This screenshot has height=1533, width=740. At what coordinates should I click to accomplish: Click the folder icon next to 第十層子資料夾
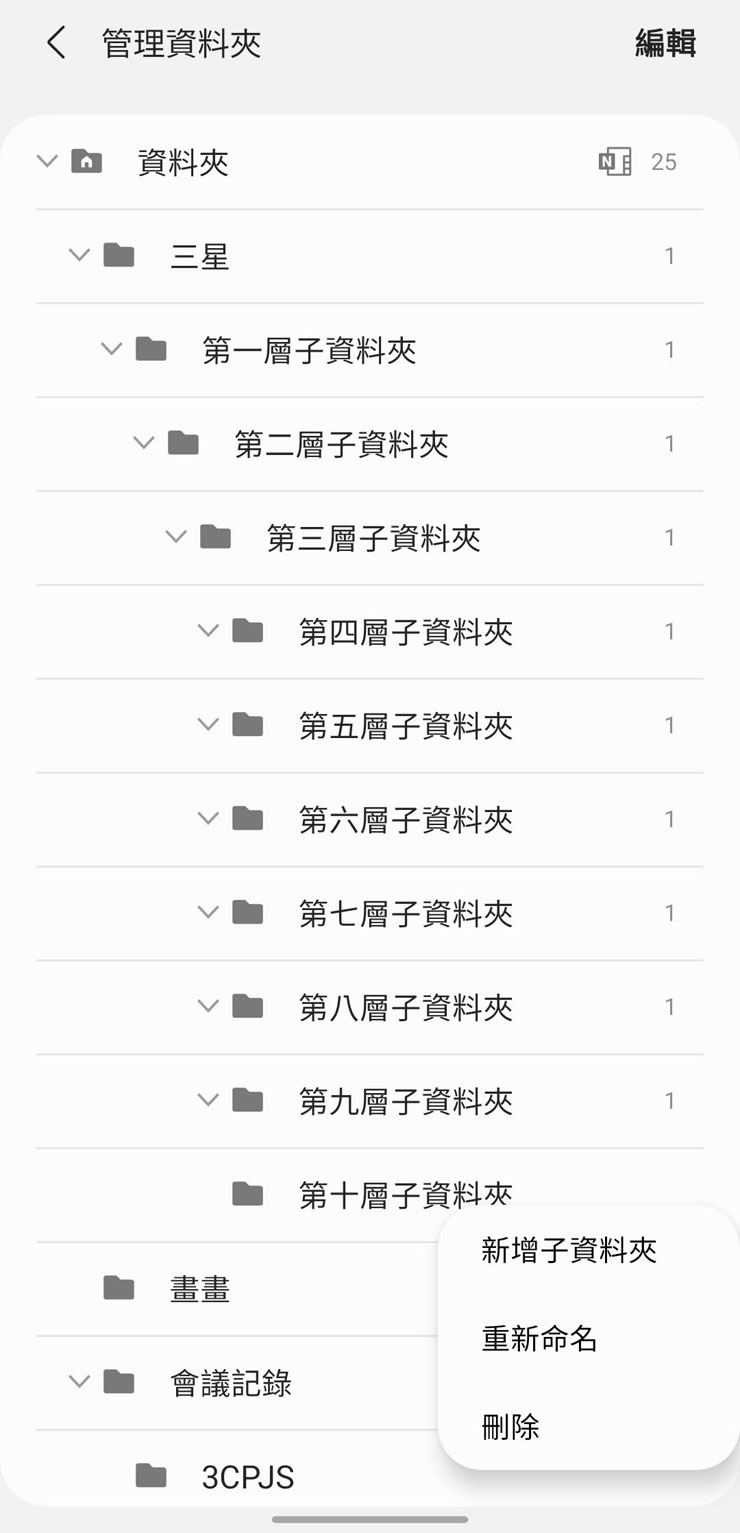[247, 1194]
